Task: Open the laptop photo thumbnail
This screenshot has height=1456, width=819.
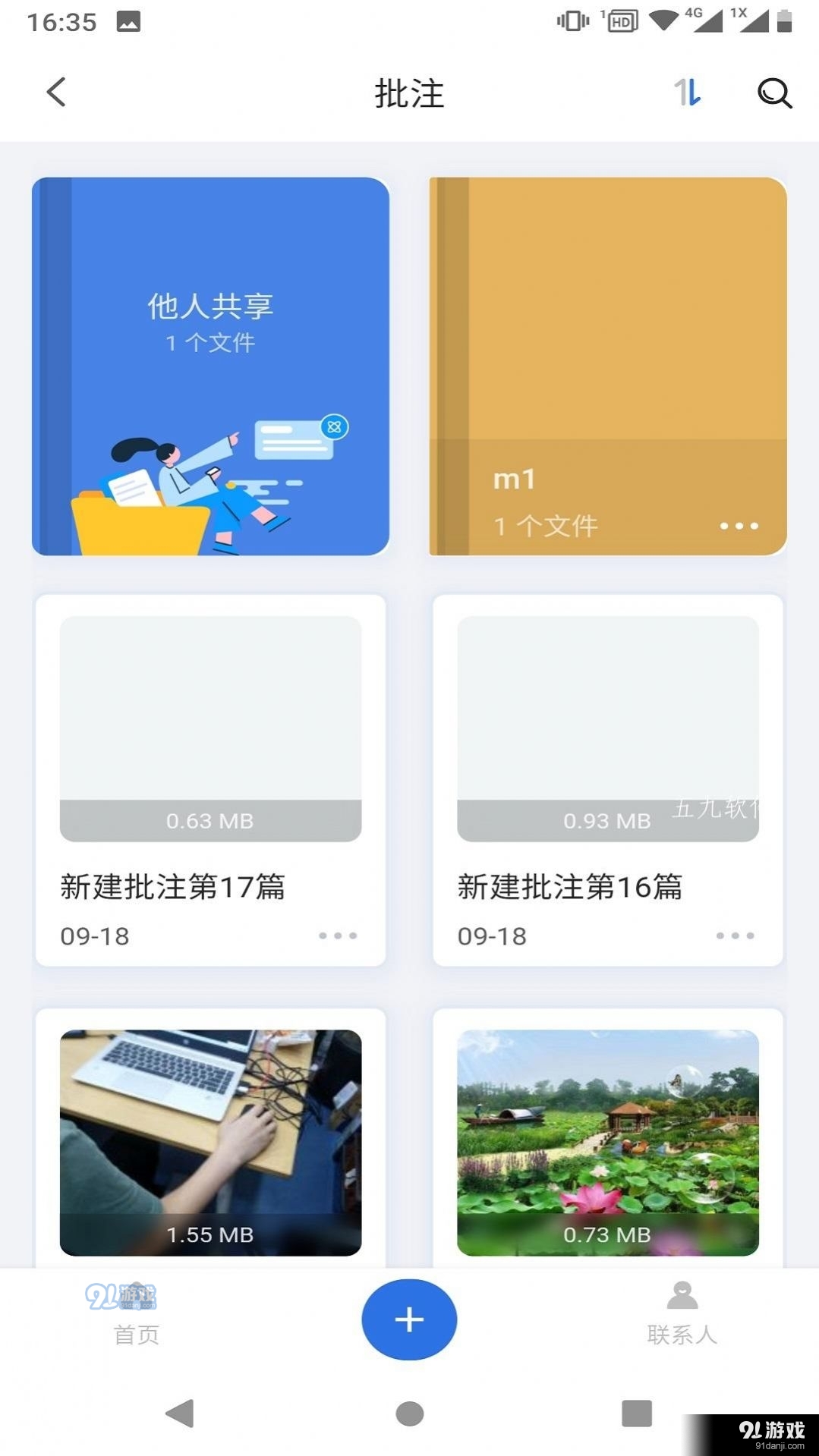Action: tap(210, 1131)
